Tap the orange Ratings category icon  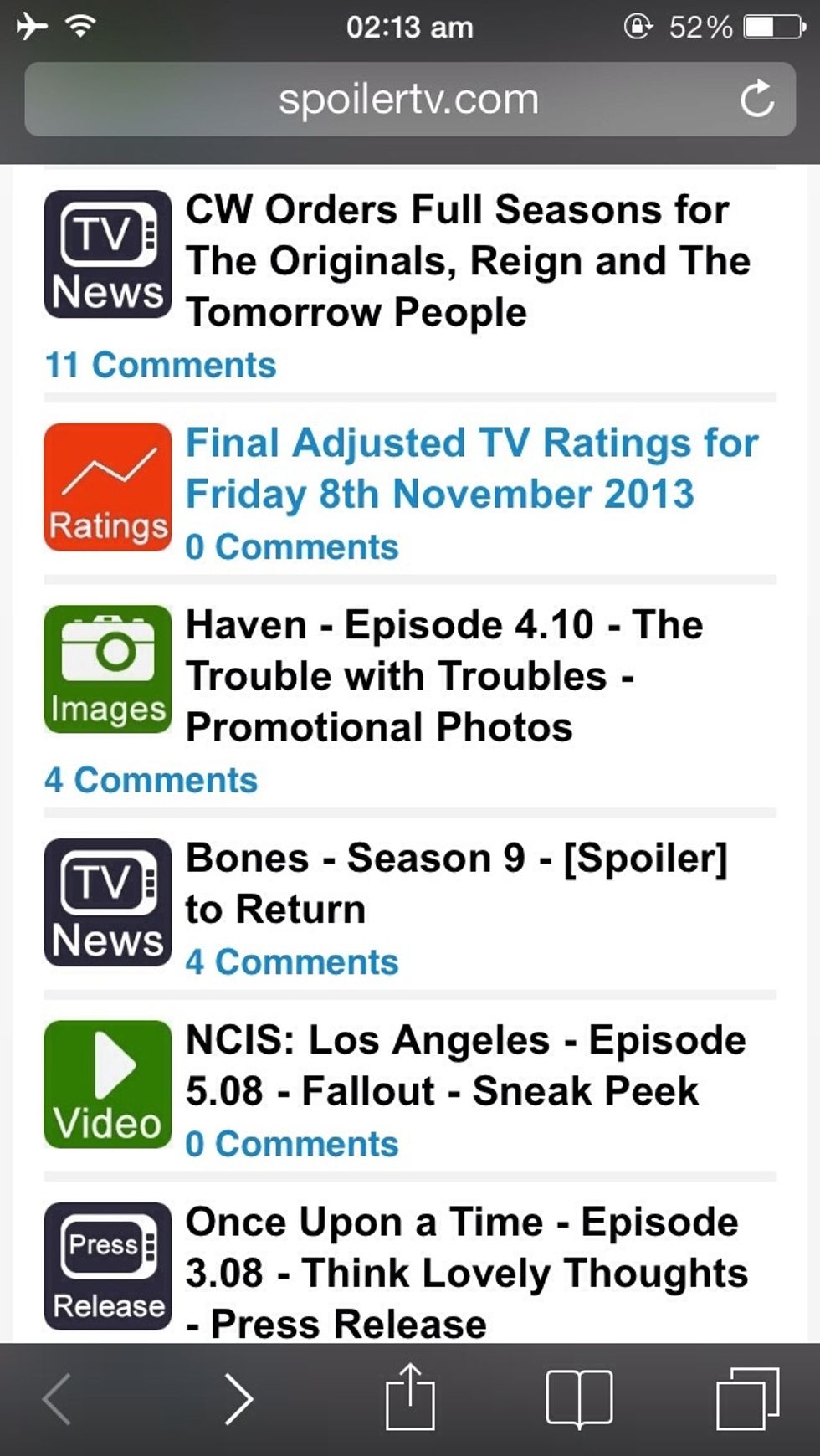107,487
